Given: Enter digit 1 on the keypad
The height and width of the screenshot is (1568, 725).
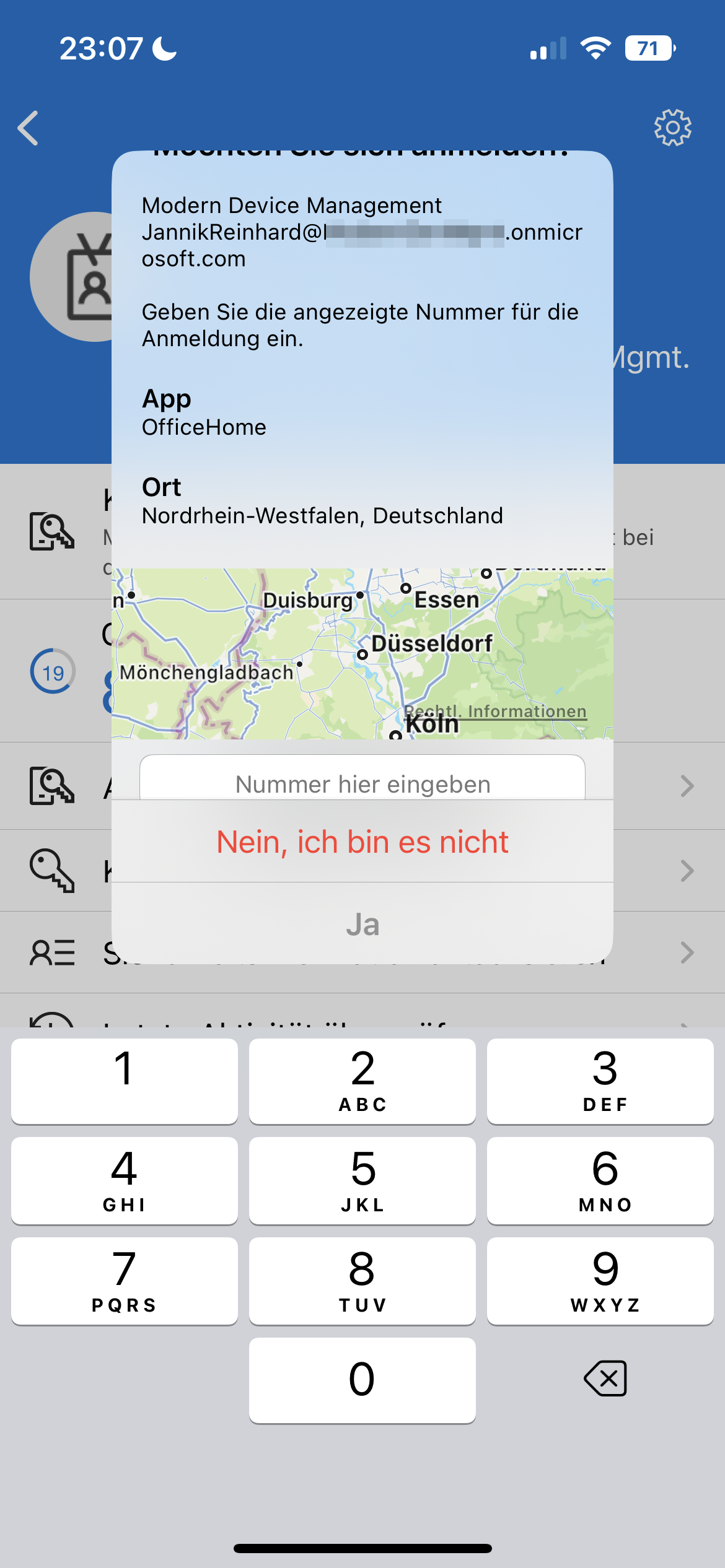Looking at the screenshot, I should 124,1081.
